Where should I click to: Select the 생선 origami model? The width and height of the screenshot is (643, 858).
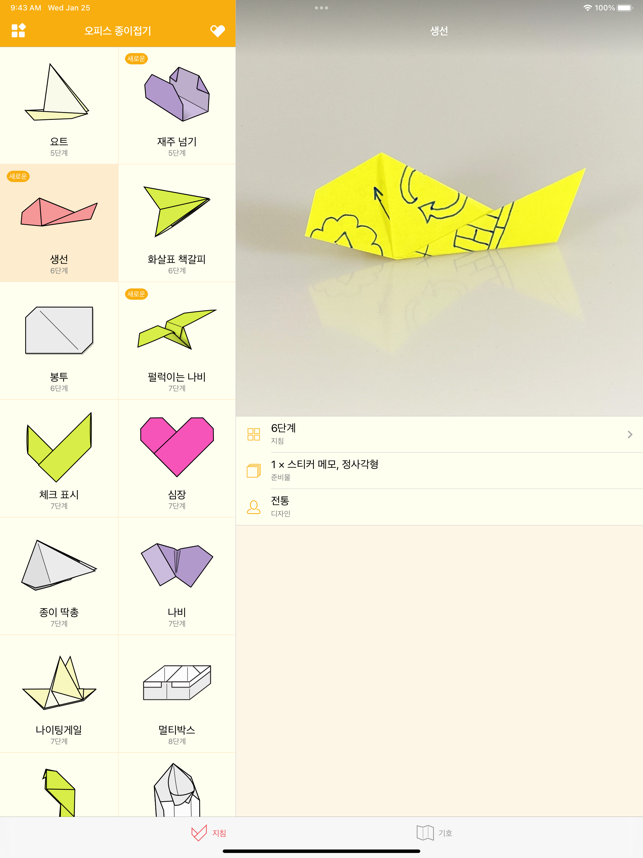59,223
